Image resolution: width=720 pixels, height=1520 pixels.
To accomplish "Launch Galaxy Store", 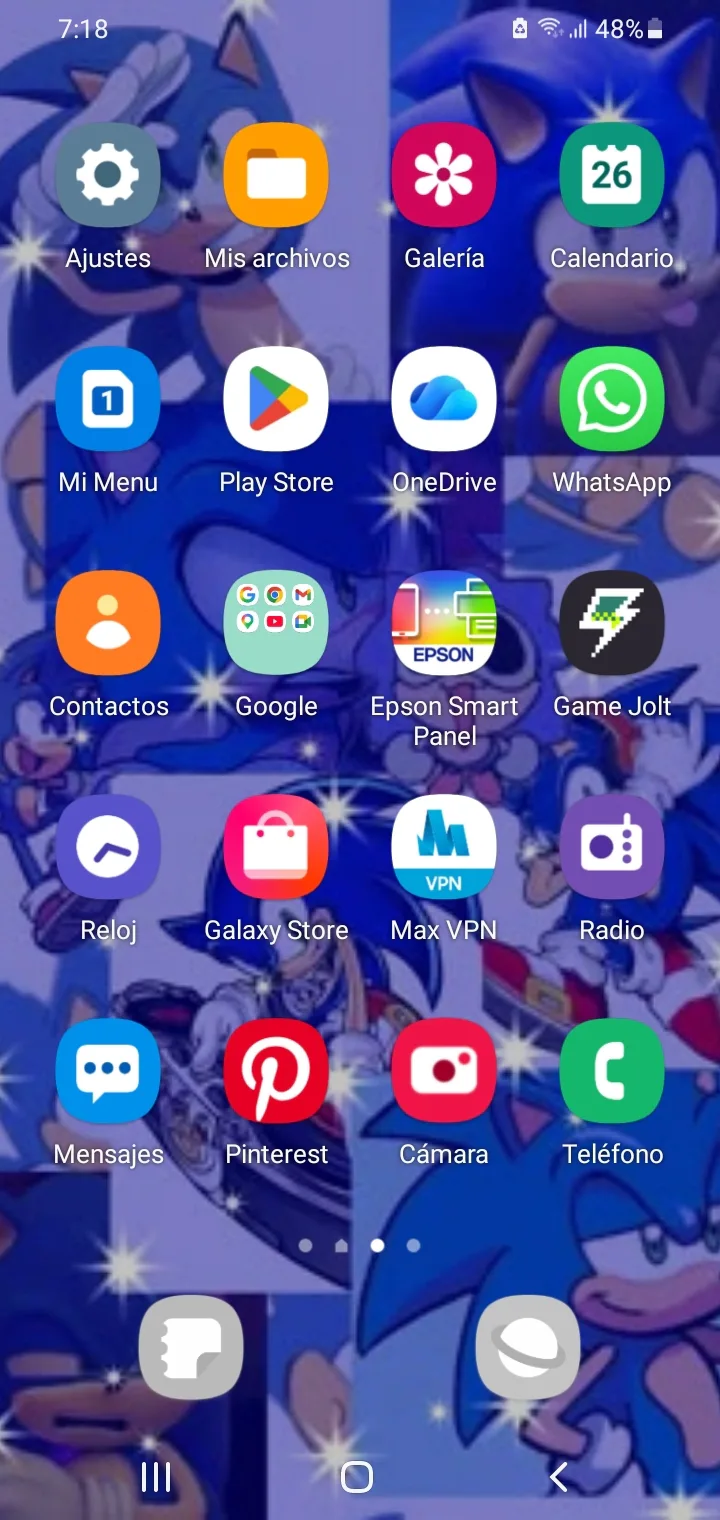I will pos(276,847).
